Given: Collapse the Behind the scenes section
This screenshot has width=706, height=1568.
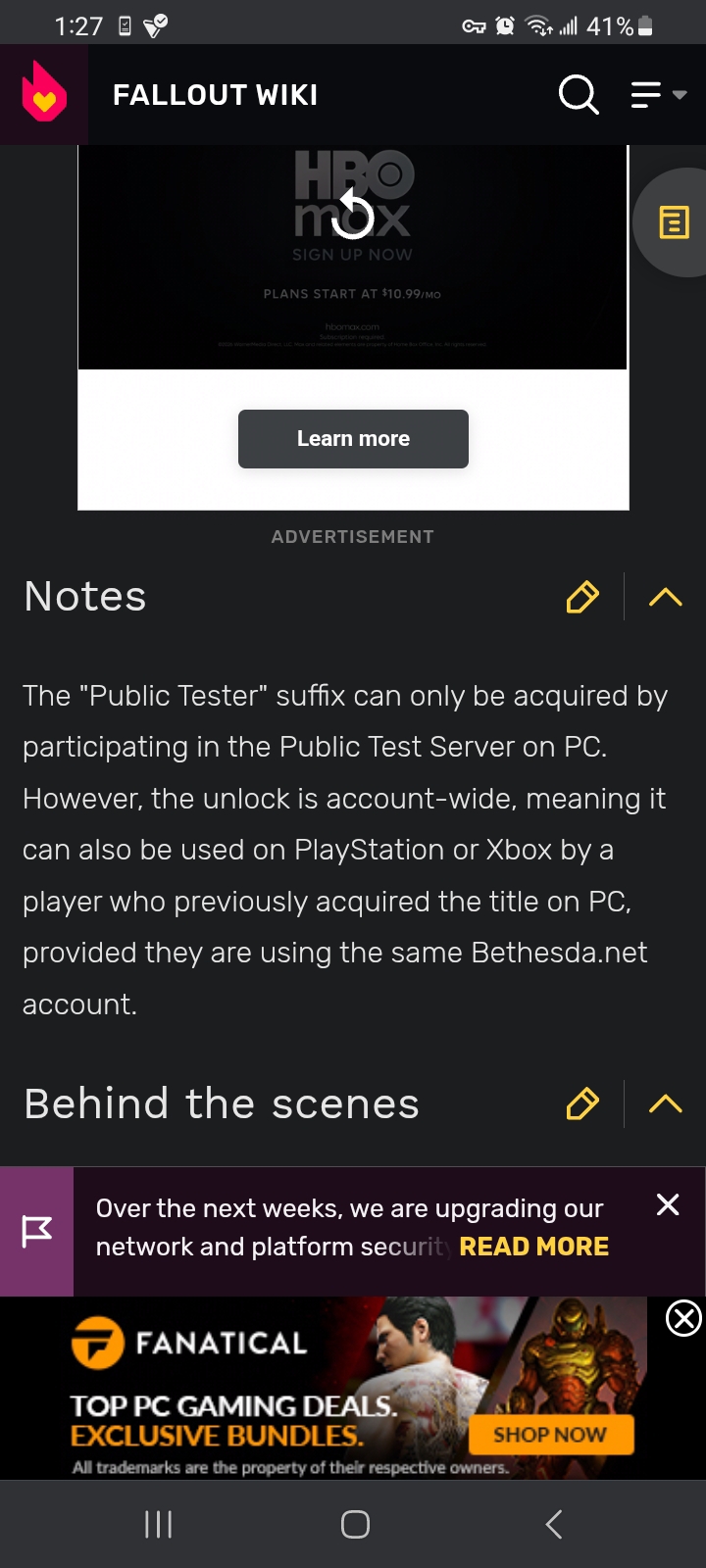Looking at the screenshot, I should [x=665, y=1104].
